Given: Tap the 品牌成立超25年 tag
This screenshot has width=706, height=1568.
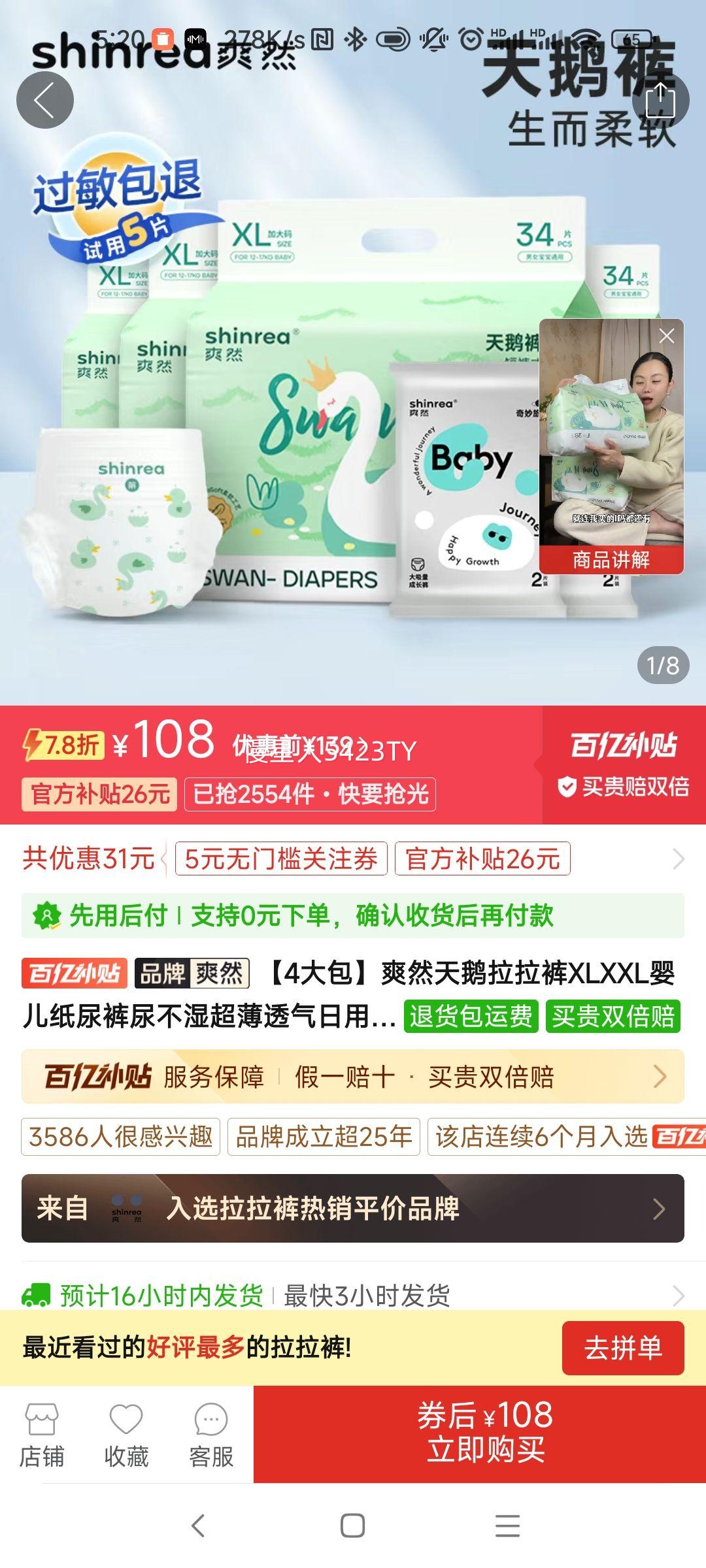Looking at the screenshot, I should (x=324, y=1137).
